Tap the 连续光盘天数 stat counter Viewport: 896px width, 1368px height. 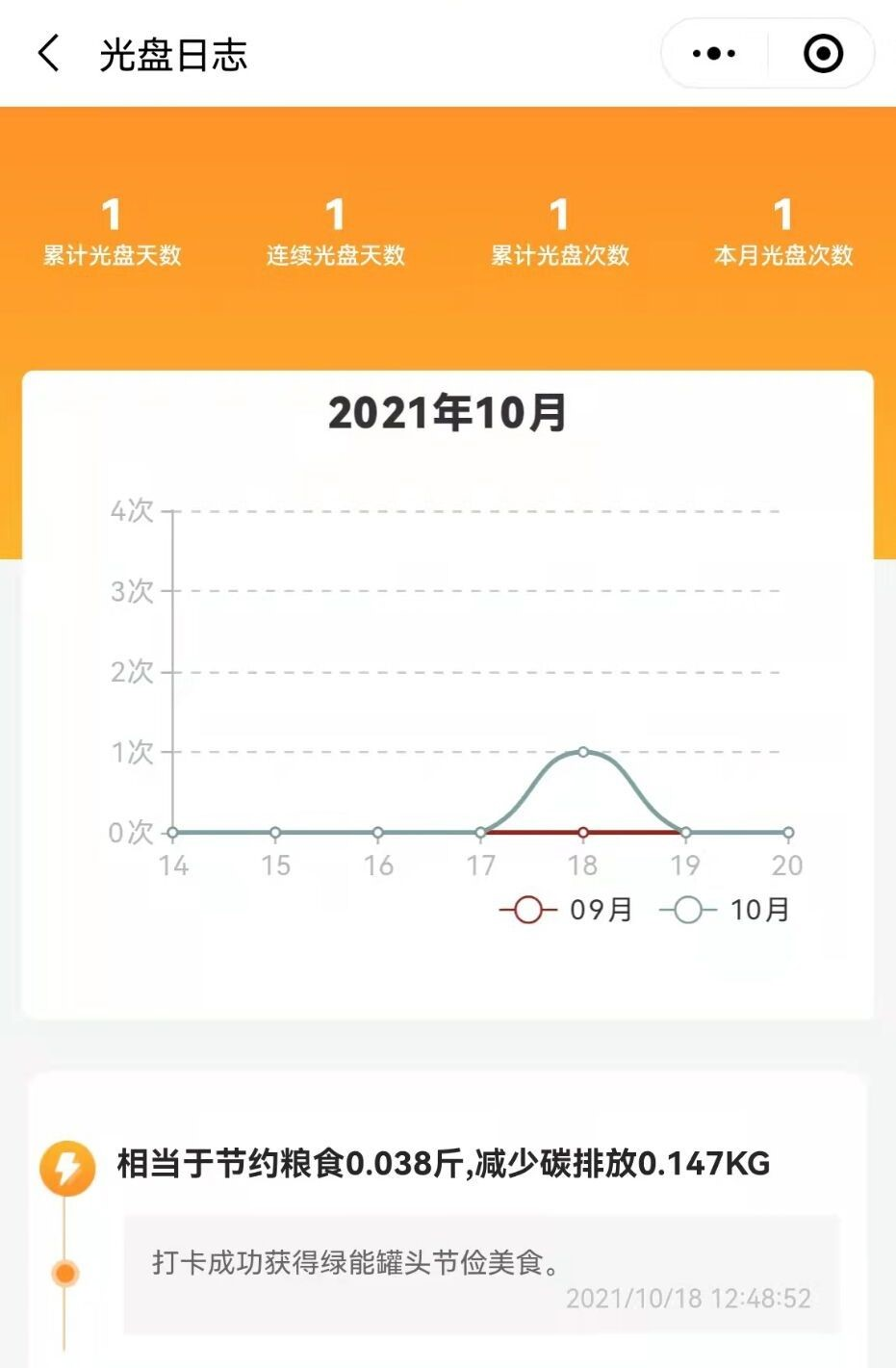tap(336, 231)
